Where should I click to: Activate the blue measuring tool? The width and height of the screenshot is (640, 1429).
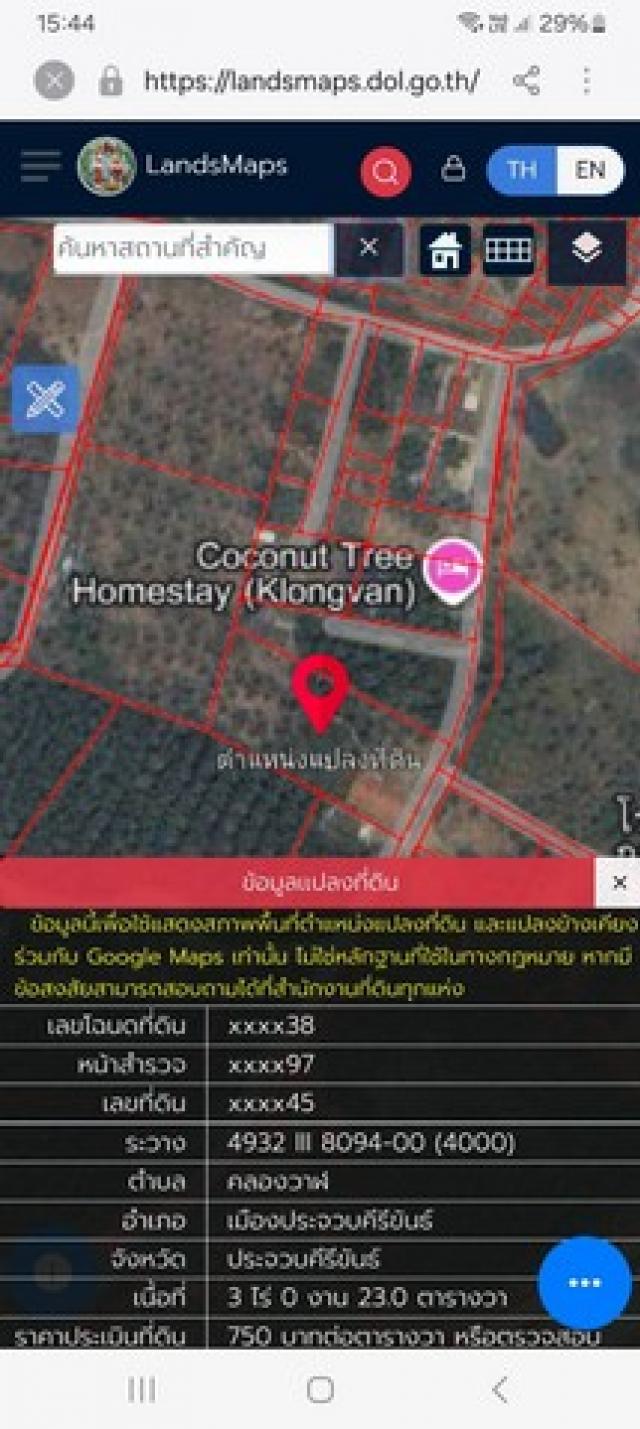click(46, 399)
